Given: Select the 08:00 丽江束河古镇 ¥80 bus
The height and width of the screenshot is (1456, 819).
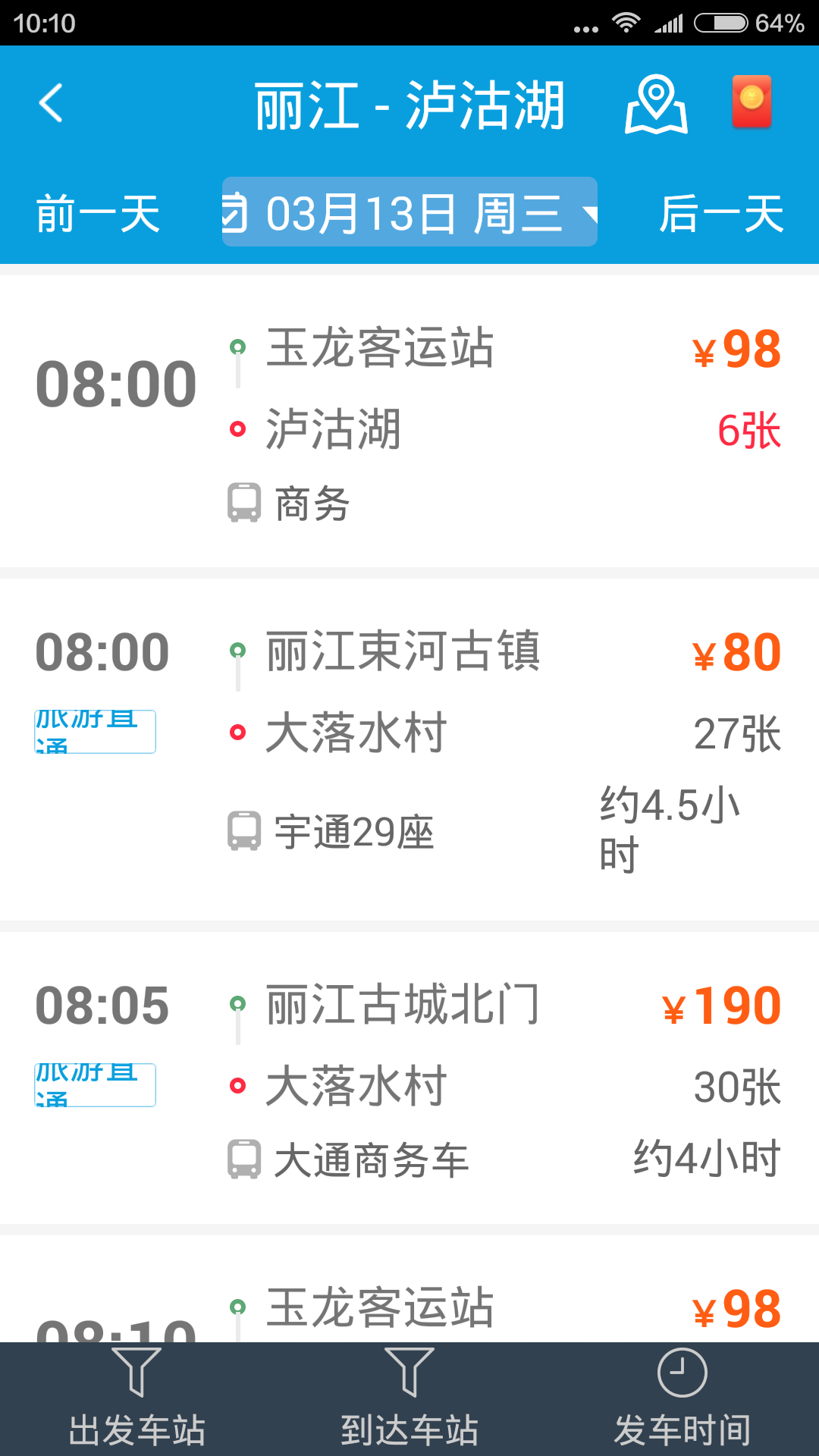Looking at the screenshot, I should point(409,749).
